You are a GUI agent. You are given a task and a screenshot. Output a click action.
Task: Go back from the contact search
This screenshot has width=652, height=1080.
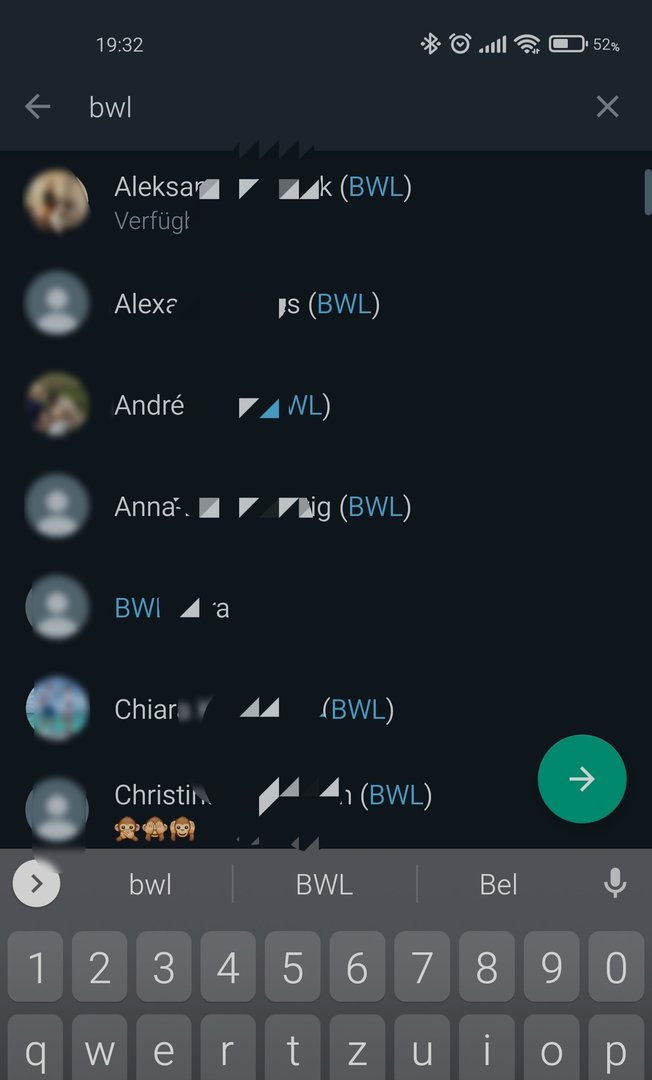(x=38, y=107)
